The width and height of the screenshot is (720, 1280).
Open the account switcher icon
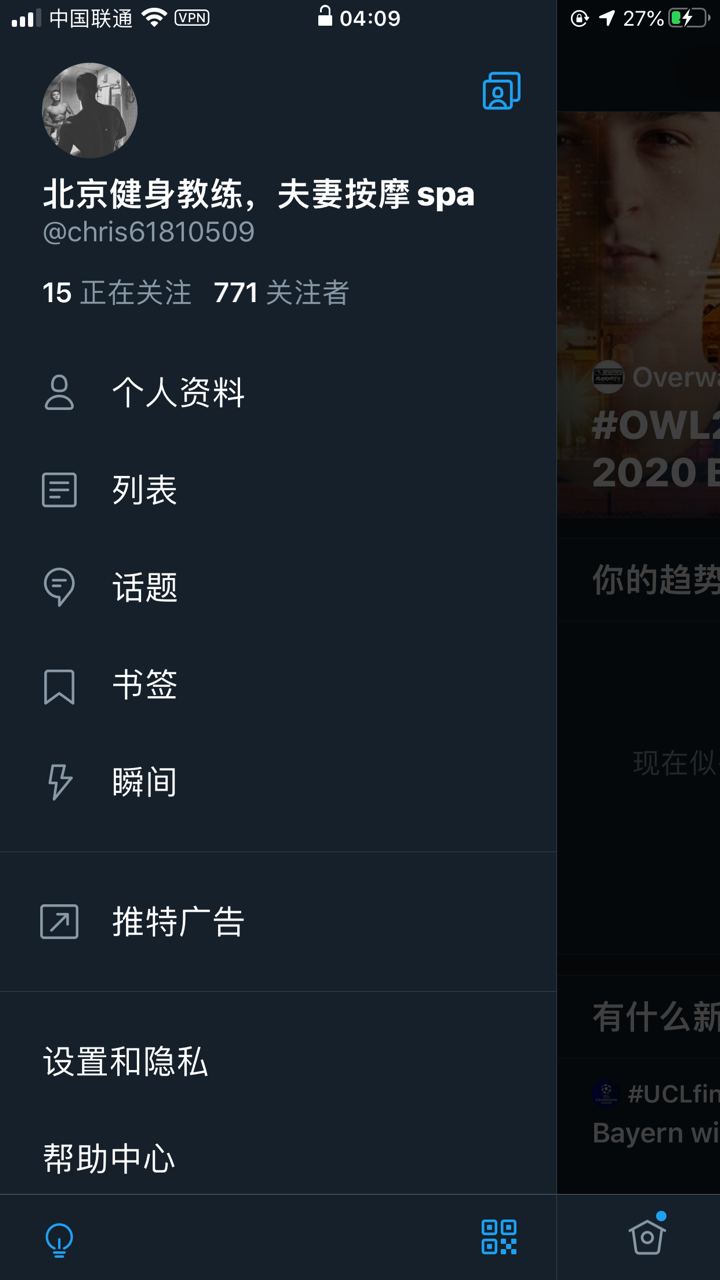pos(500,91)
